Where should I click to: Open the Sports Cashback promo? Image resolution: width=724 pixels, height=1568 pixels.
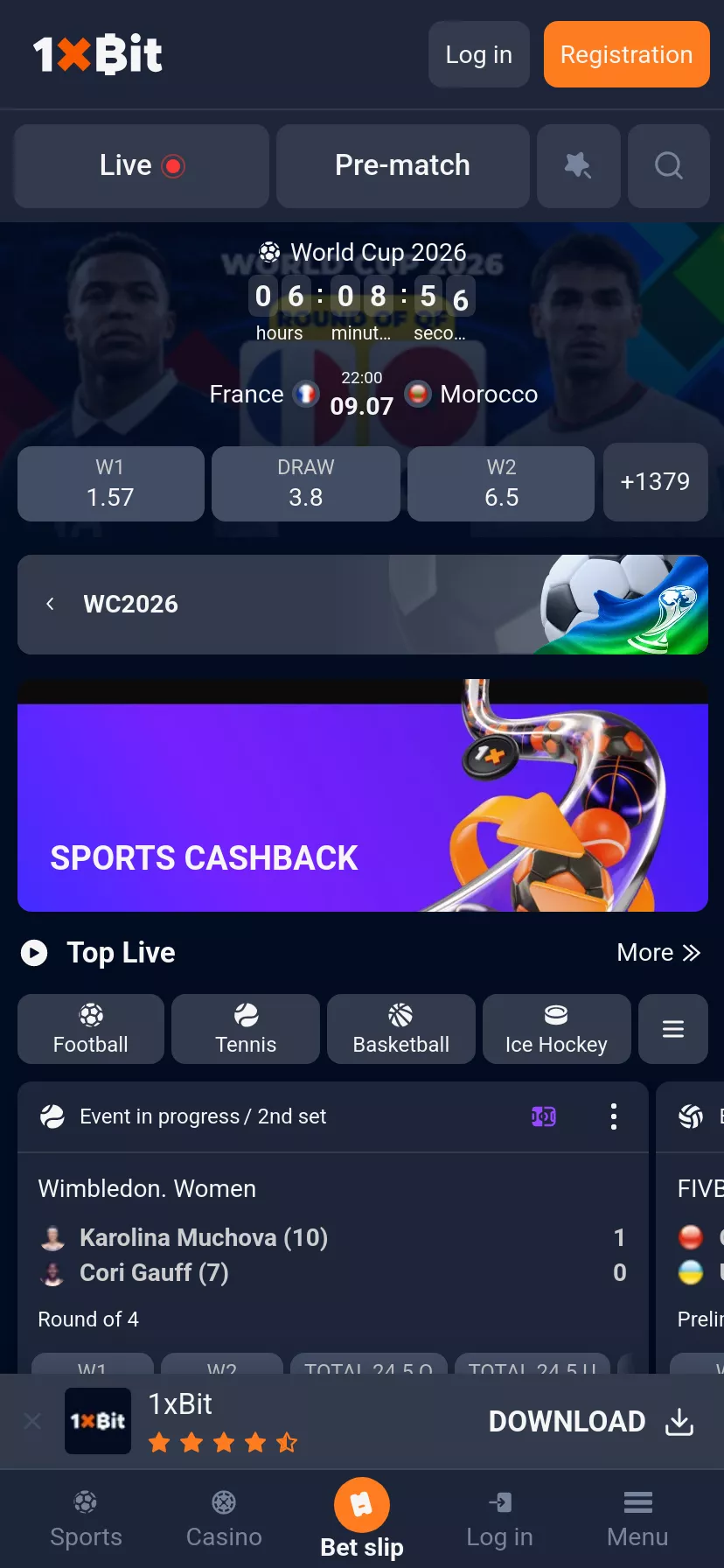[363, 795]
